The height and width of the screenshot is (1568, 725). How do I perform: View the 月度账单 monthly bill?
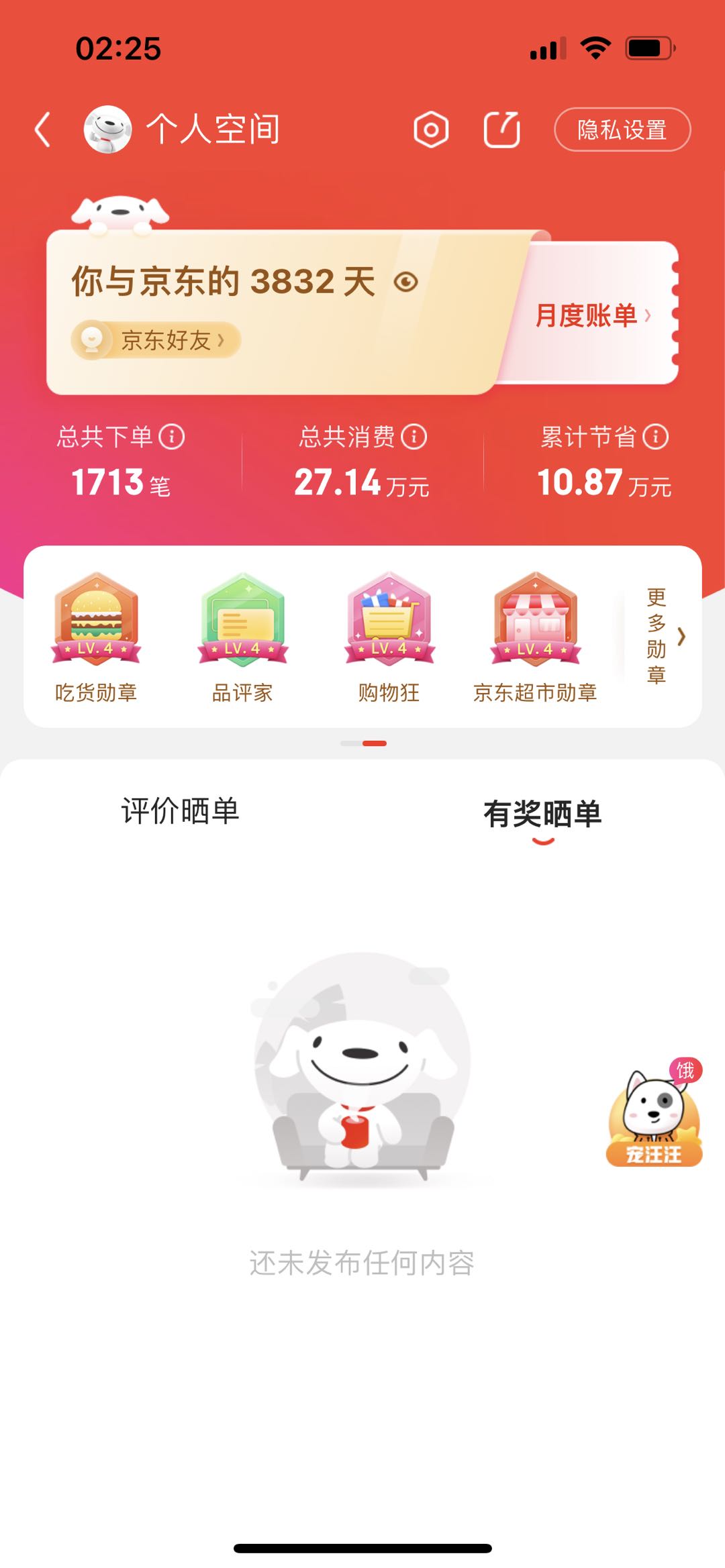[x=592, y=315]
